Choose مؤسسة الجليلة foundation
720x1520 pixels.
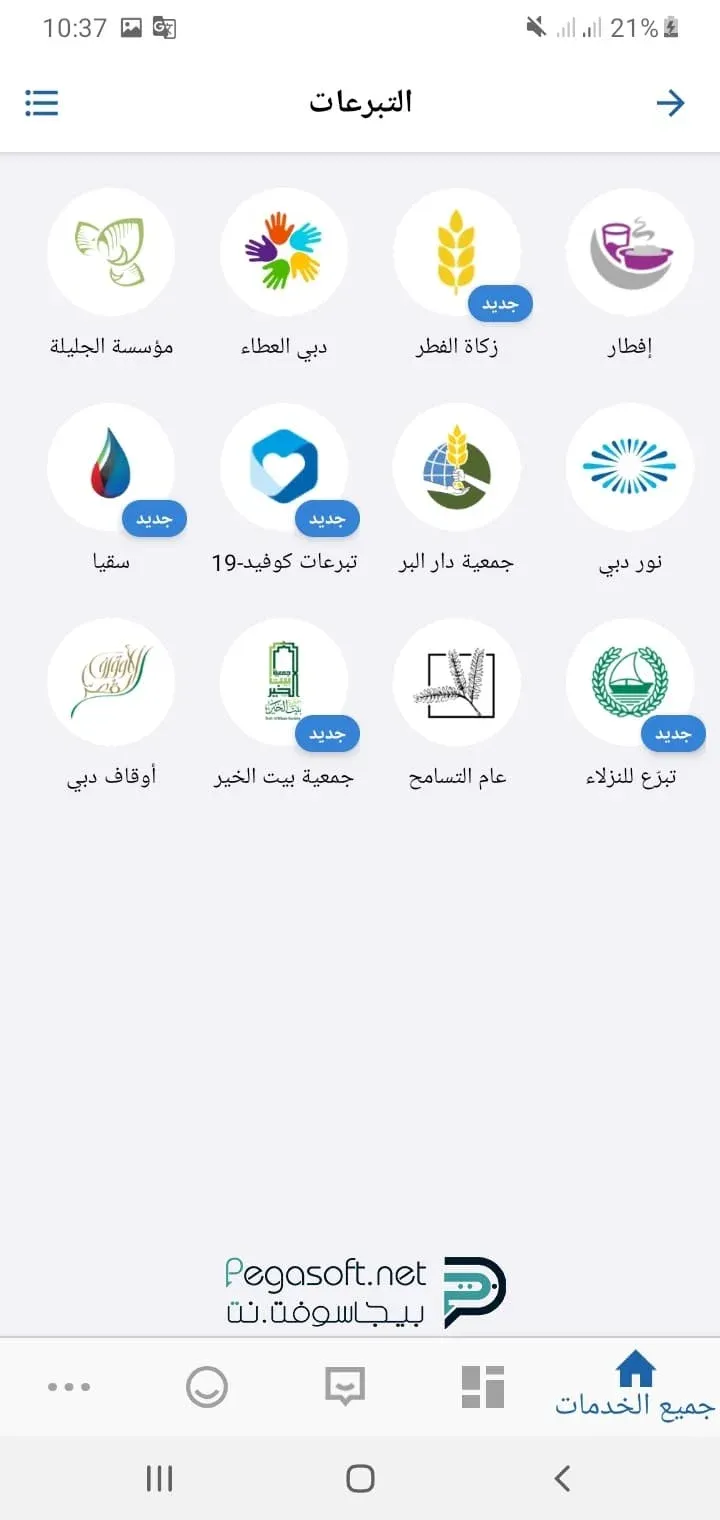(111, 252)
